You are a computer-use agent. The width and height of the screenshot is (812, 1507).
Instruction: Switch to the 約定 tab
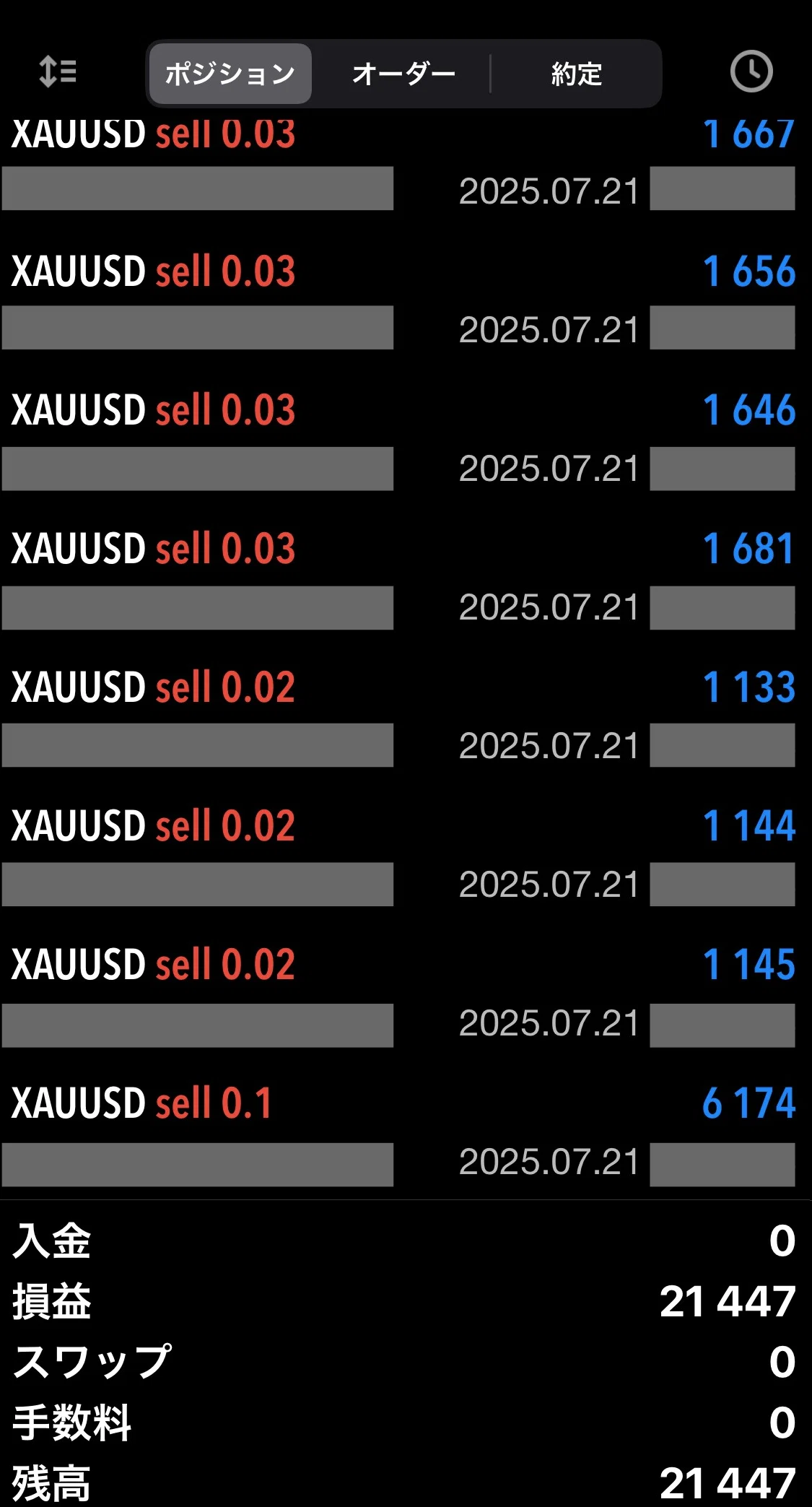coord(576,74)
